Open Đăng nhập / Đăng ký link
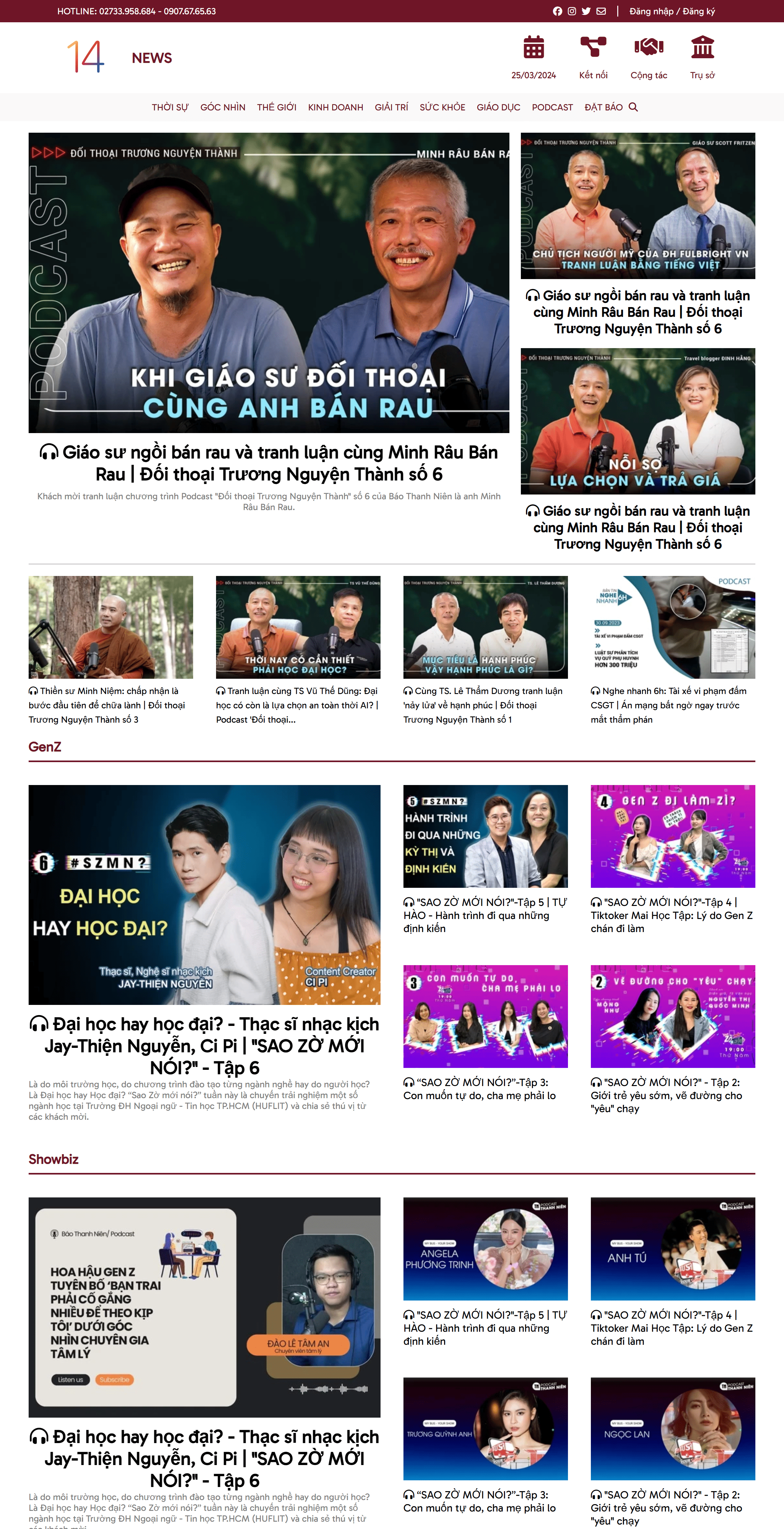Image resolution: width=784 pixels, height=1529 pixels. coord(672,11)
